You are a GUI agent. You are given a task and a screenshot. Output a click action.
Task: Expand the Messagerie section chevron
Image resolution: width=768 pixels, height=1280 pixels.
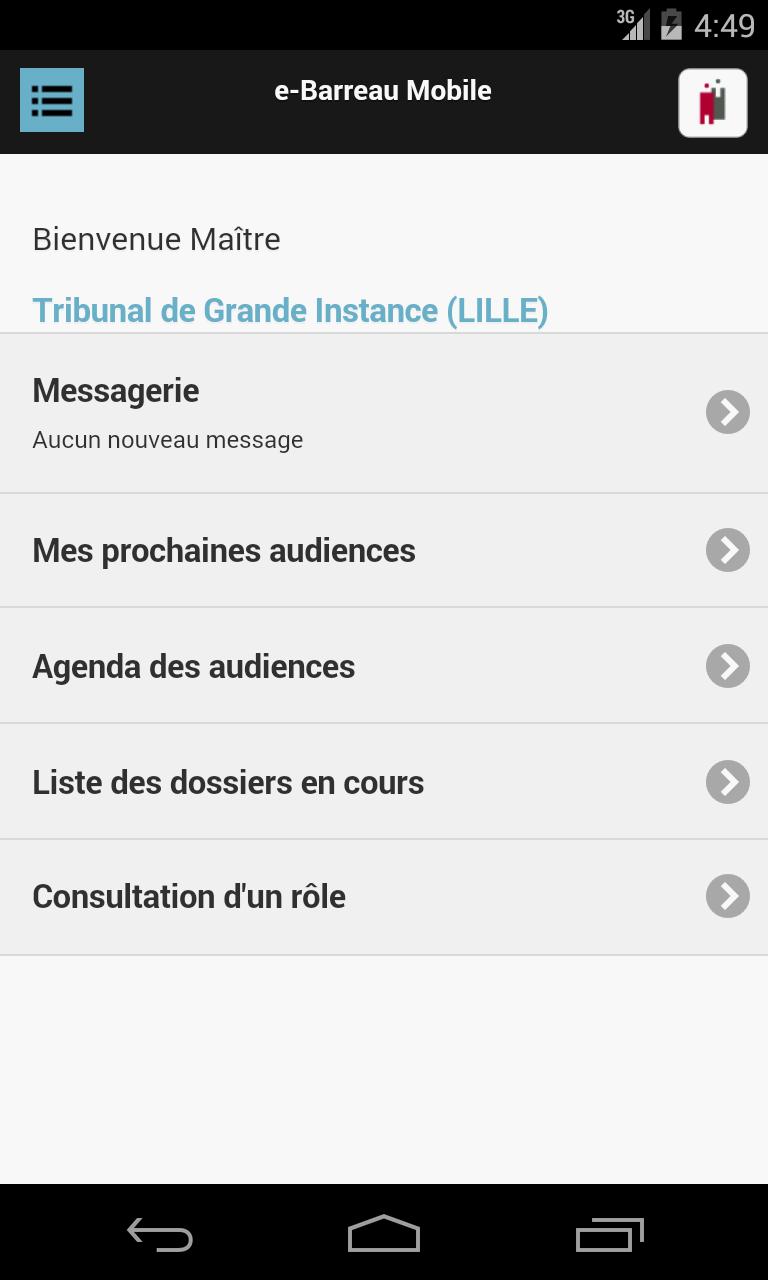click(x=729, y=412)
